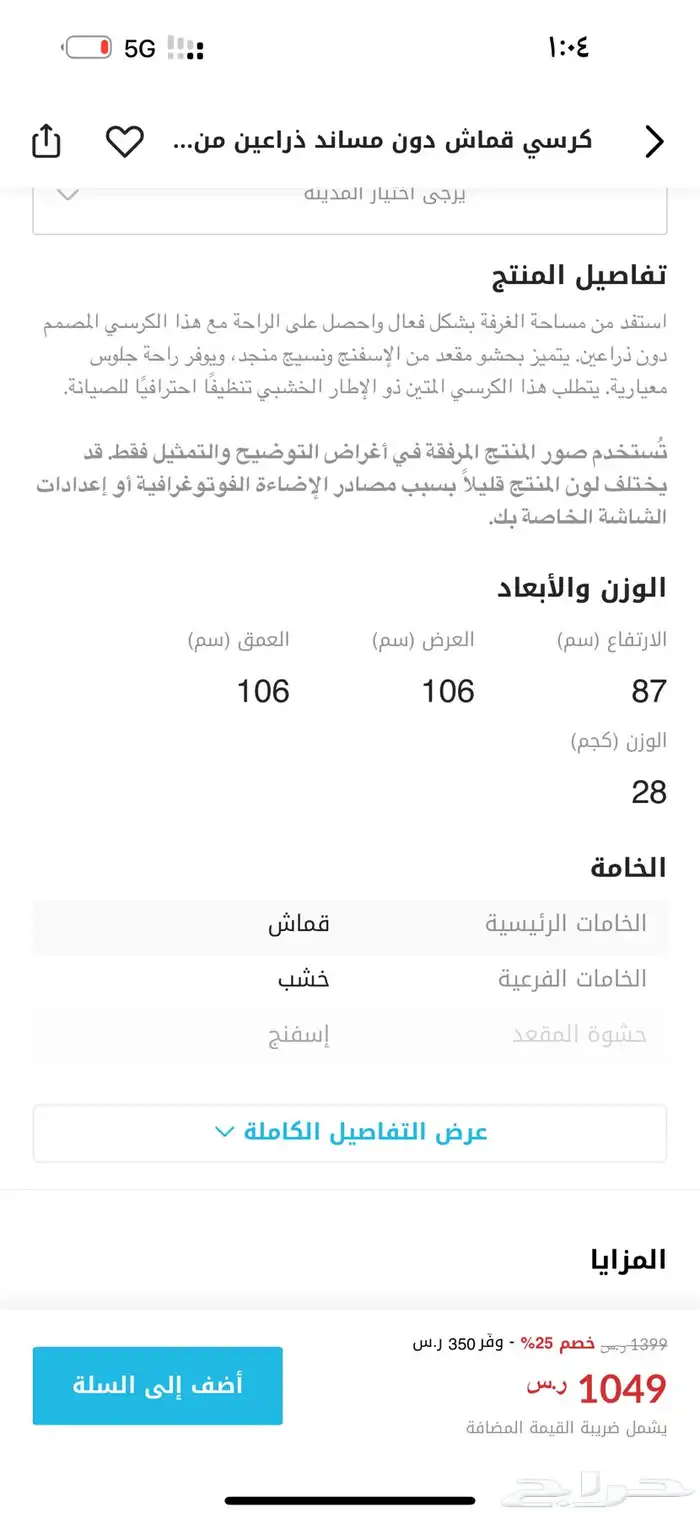Image resolution: width=700 pixels, height=1518 pixels.
Task: Expand عرض التفاصيل الكاملة full details
Action: (x=349, y=1133)
